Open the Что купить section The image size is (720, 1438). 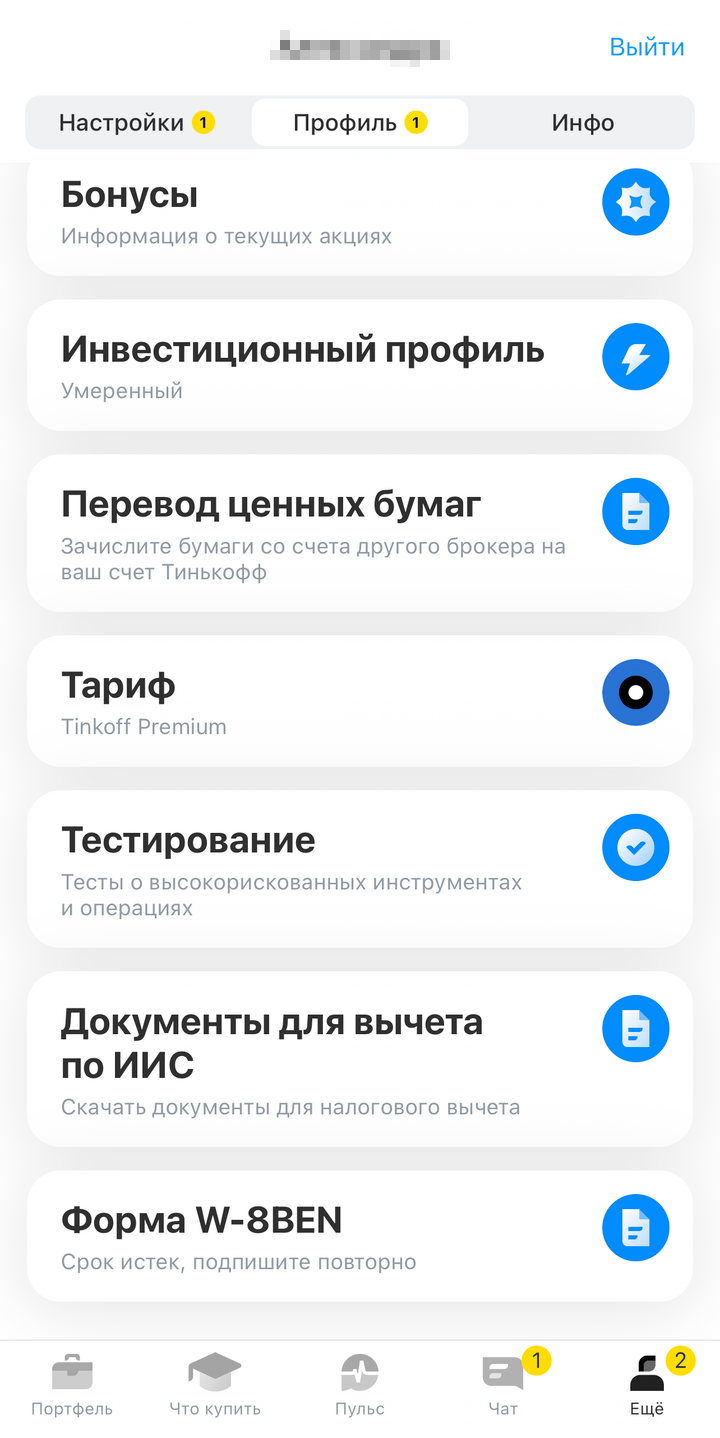(x=215, y=1385)
